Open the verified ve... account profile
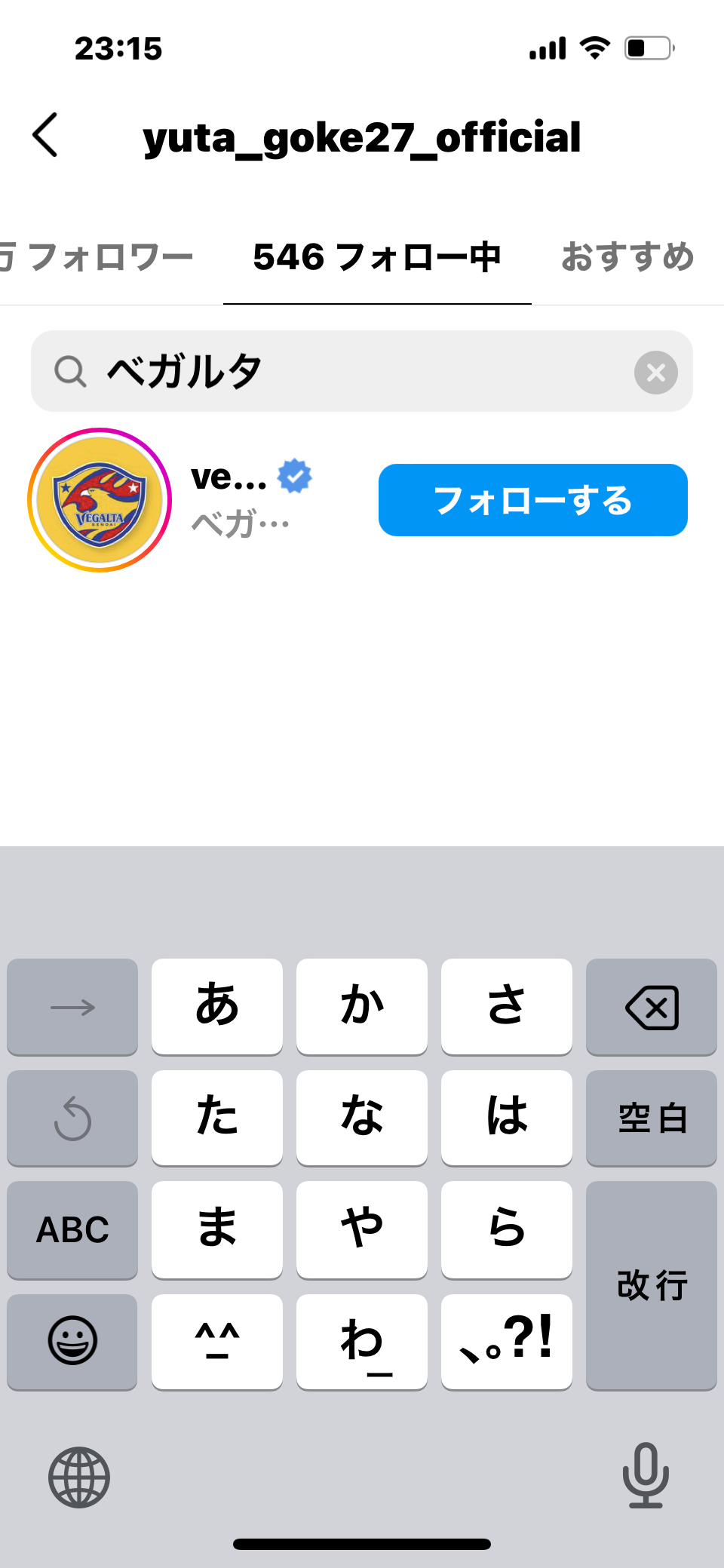The image size is (724, 1568). [230, 477]
